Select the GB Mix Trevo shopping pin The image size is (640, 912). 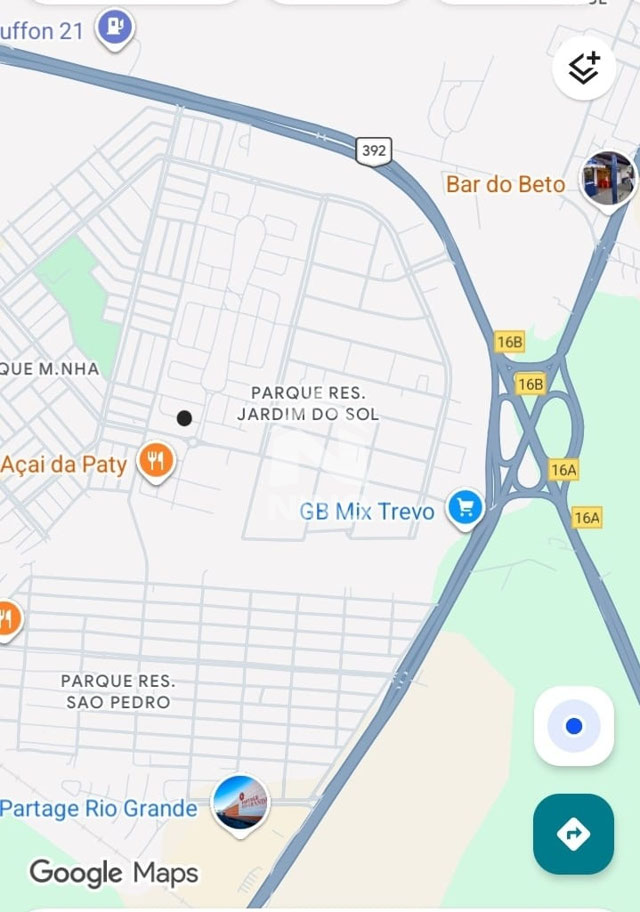465,509
